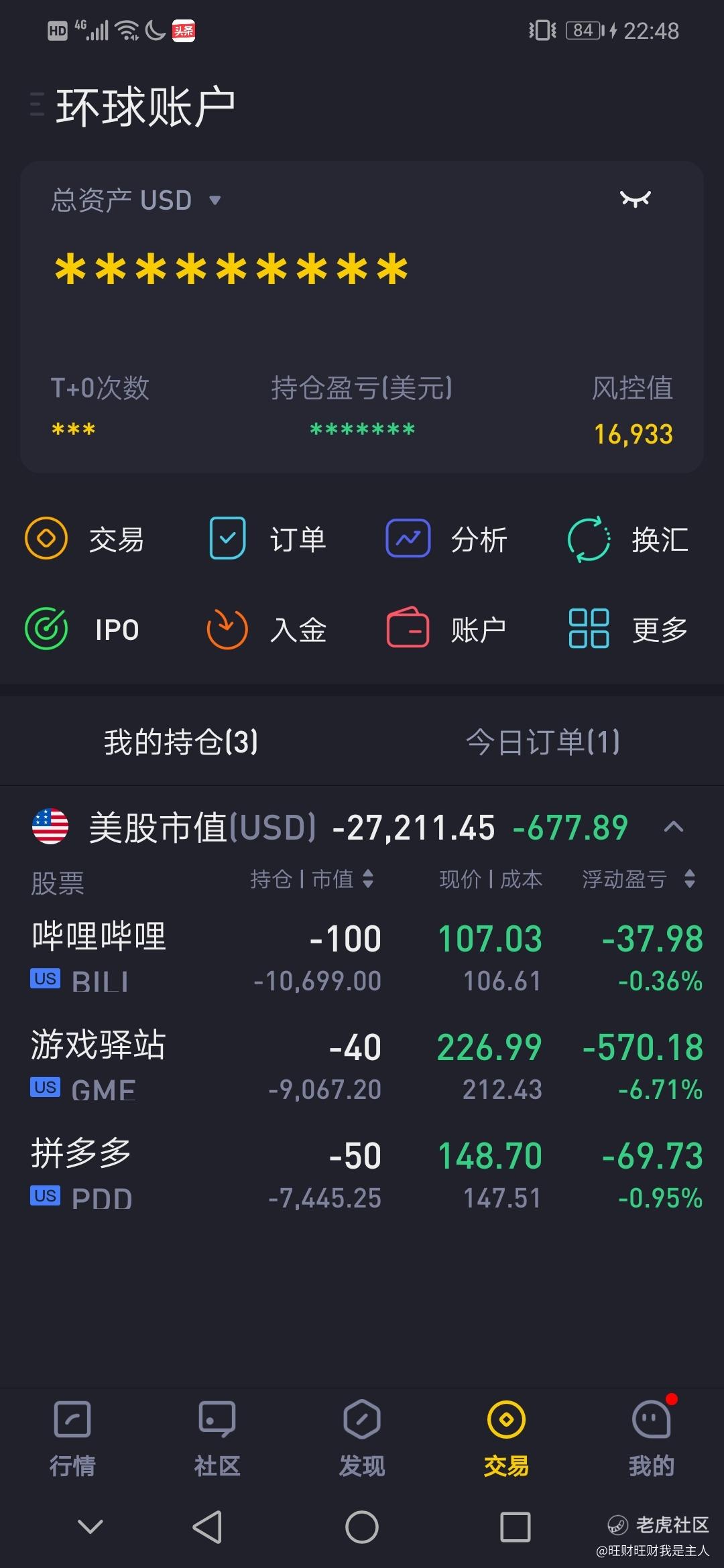Open the 总资产 USD currency dropdown
This screenshot has height=1568, width=724.
tap(136, 200)
